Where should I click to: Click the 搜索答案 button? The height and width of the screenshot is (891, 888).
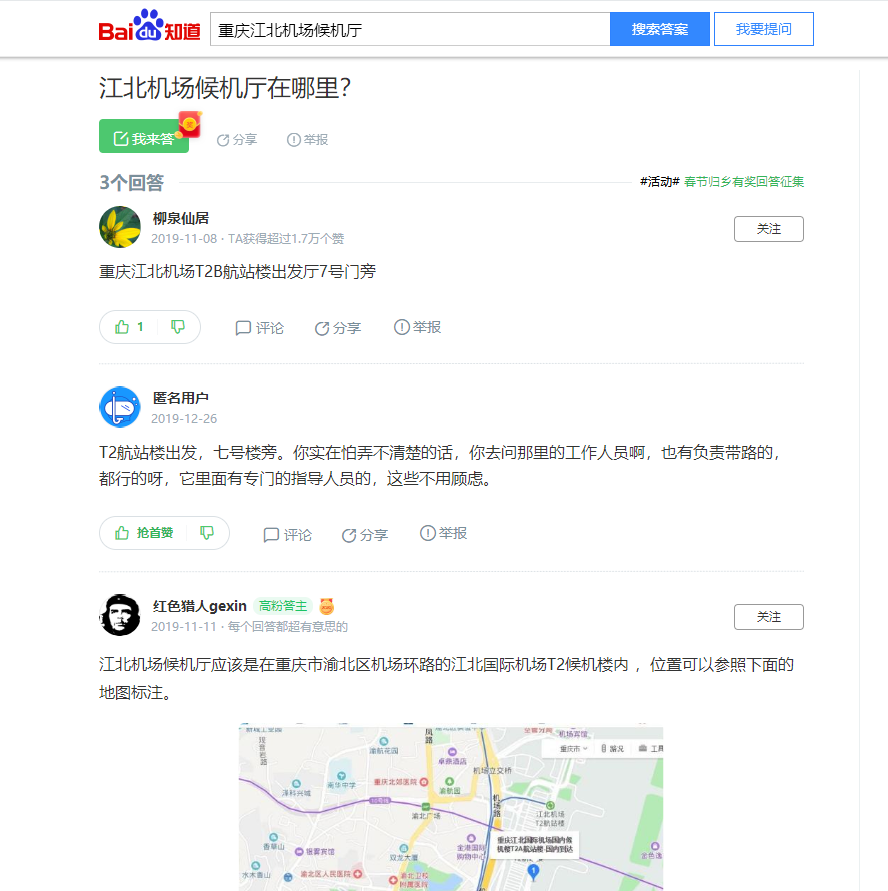pyautogui.click(x=660, y=29)
